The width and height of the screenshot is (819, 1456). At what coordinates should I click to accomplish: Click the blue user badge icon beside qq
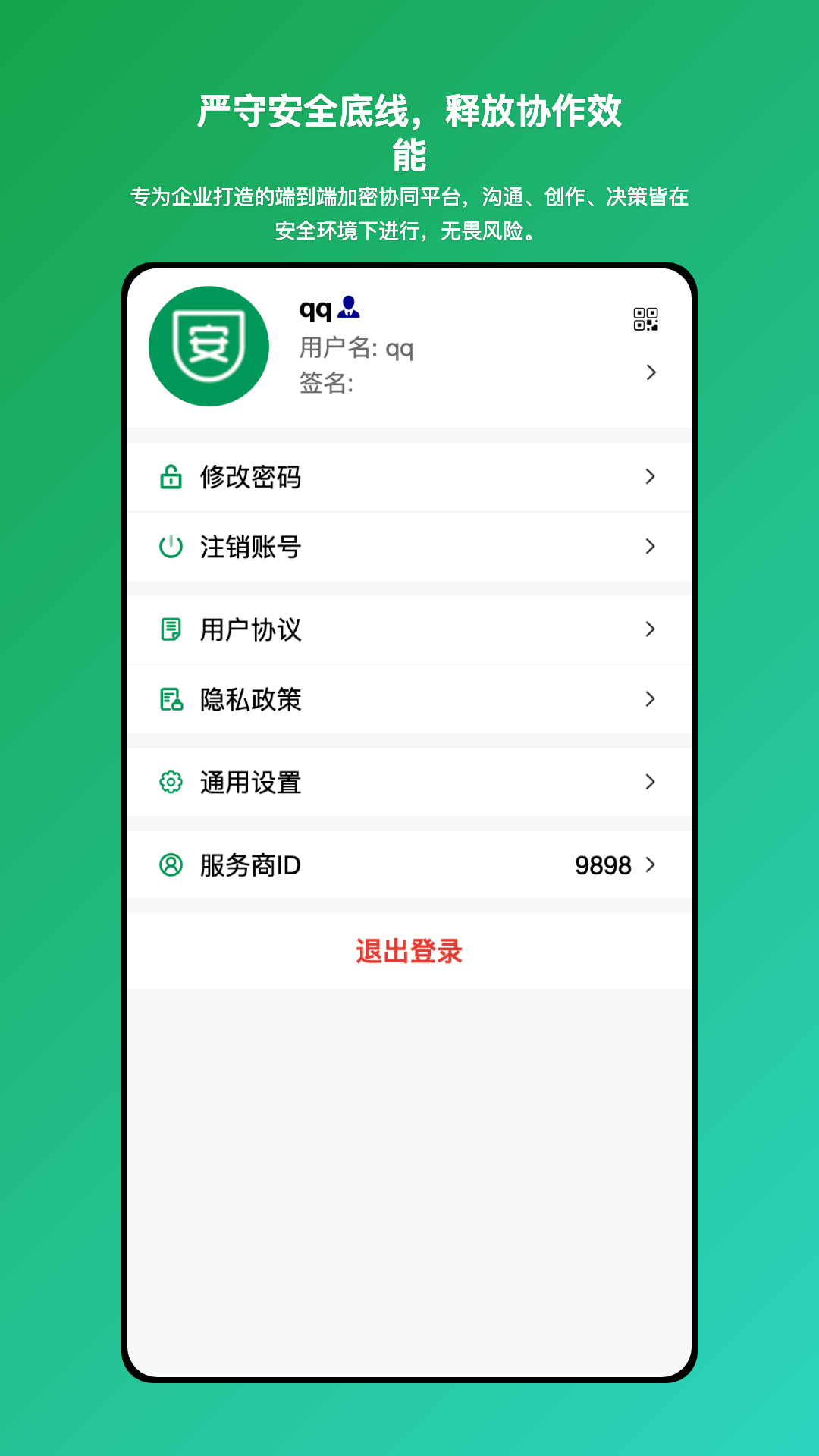[x=348, y=308]
